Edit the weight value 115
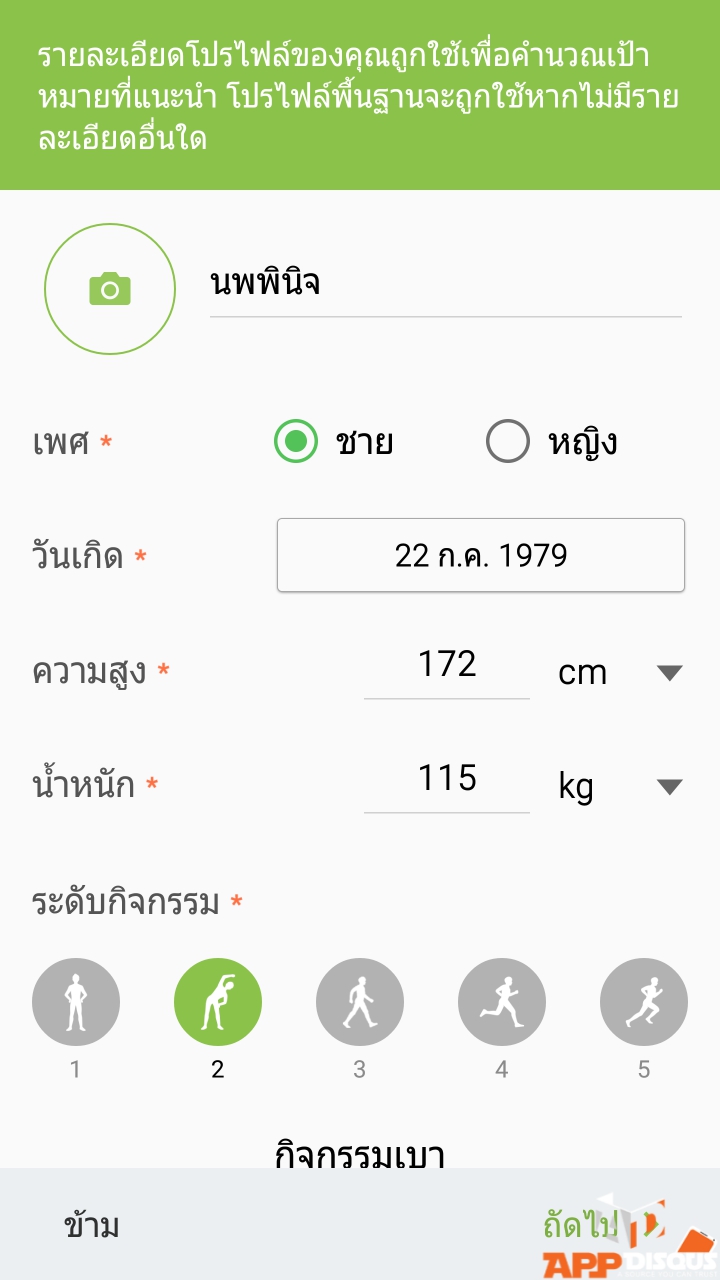720x1280 pixels. coord(447,780)
